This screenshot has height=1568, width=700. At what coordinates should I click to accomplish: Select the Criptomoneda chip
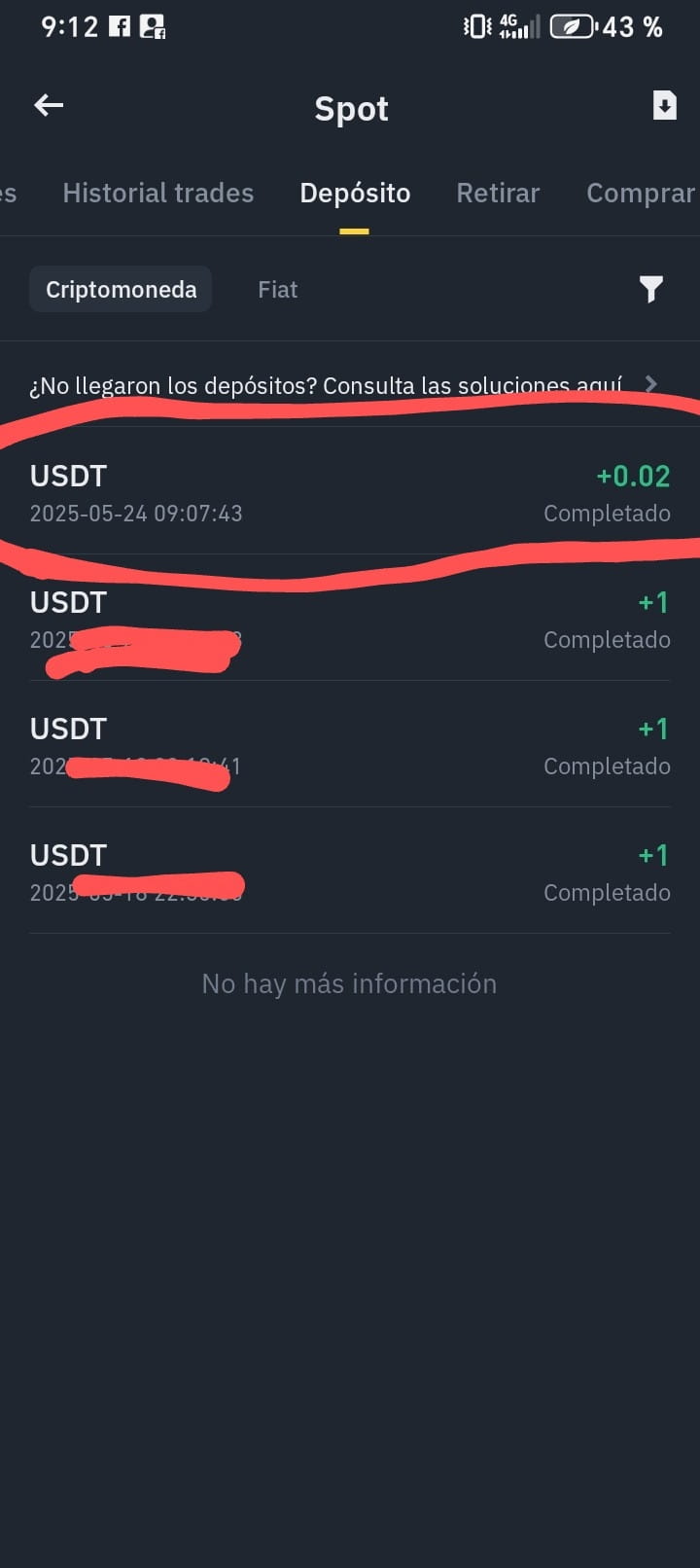[121, 289]
